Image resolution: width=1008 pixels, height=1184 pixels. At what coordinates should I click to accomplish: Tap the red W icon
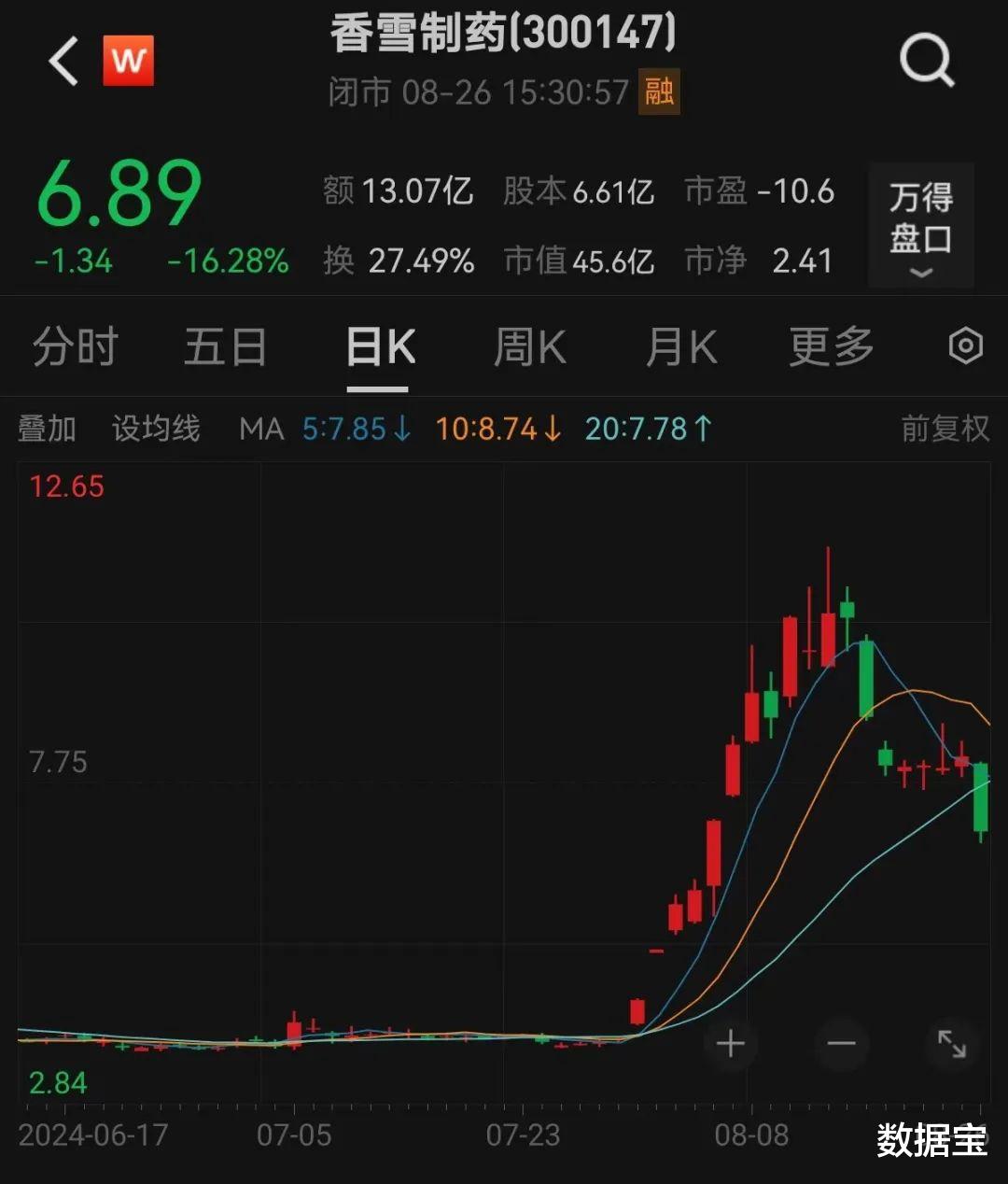(x=128, y=62)
